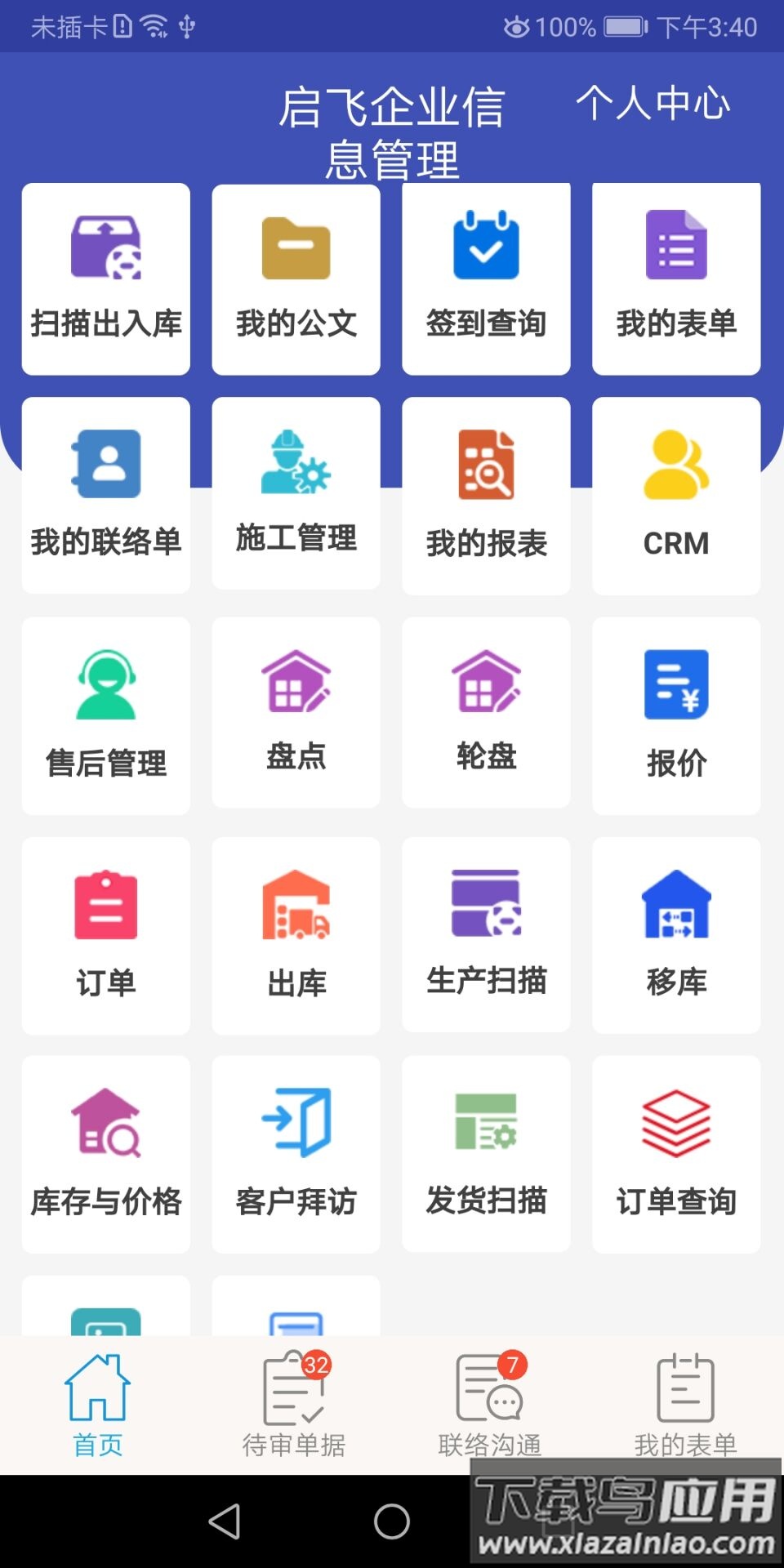Open 我的表单 from the grid
The height and width of the screenshot is (1568, 784).
(676, 278)
